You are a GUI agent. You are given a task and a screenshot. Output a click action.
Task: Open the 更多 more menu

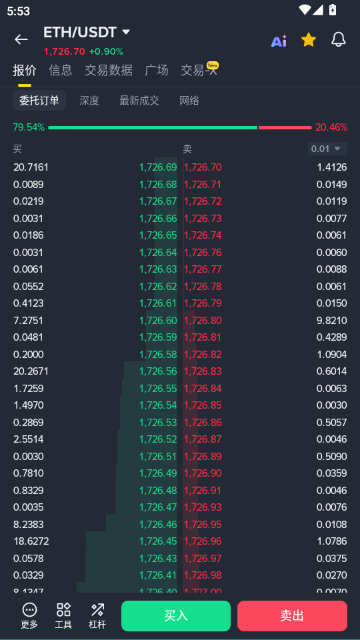click(x=29, y=616)
